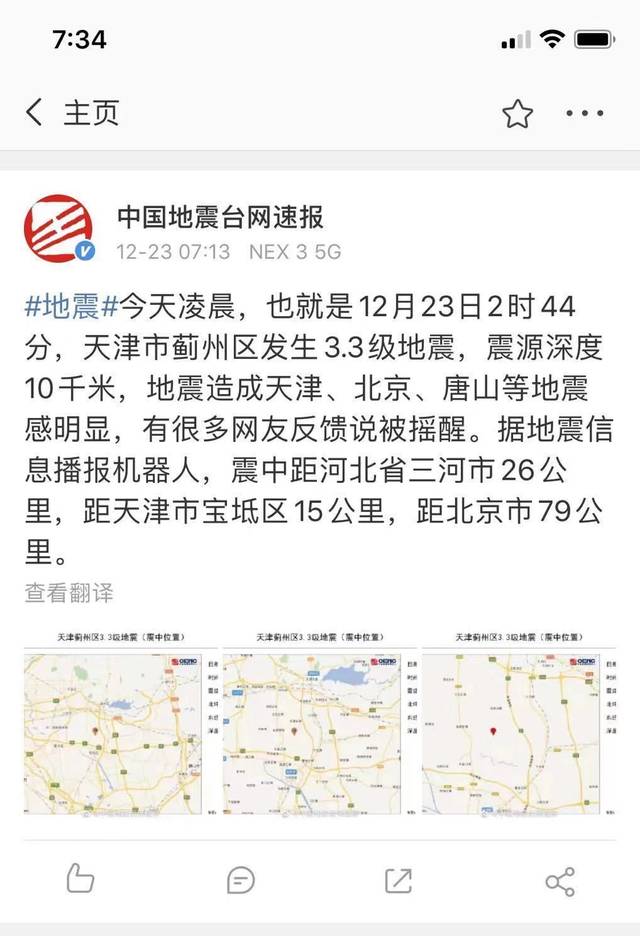Viewport: 640px width, 936px height.
Task: Go back to 主页
Action: [x=70, y=113]
